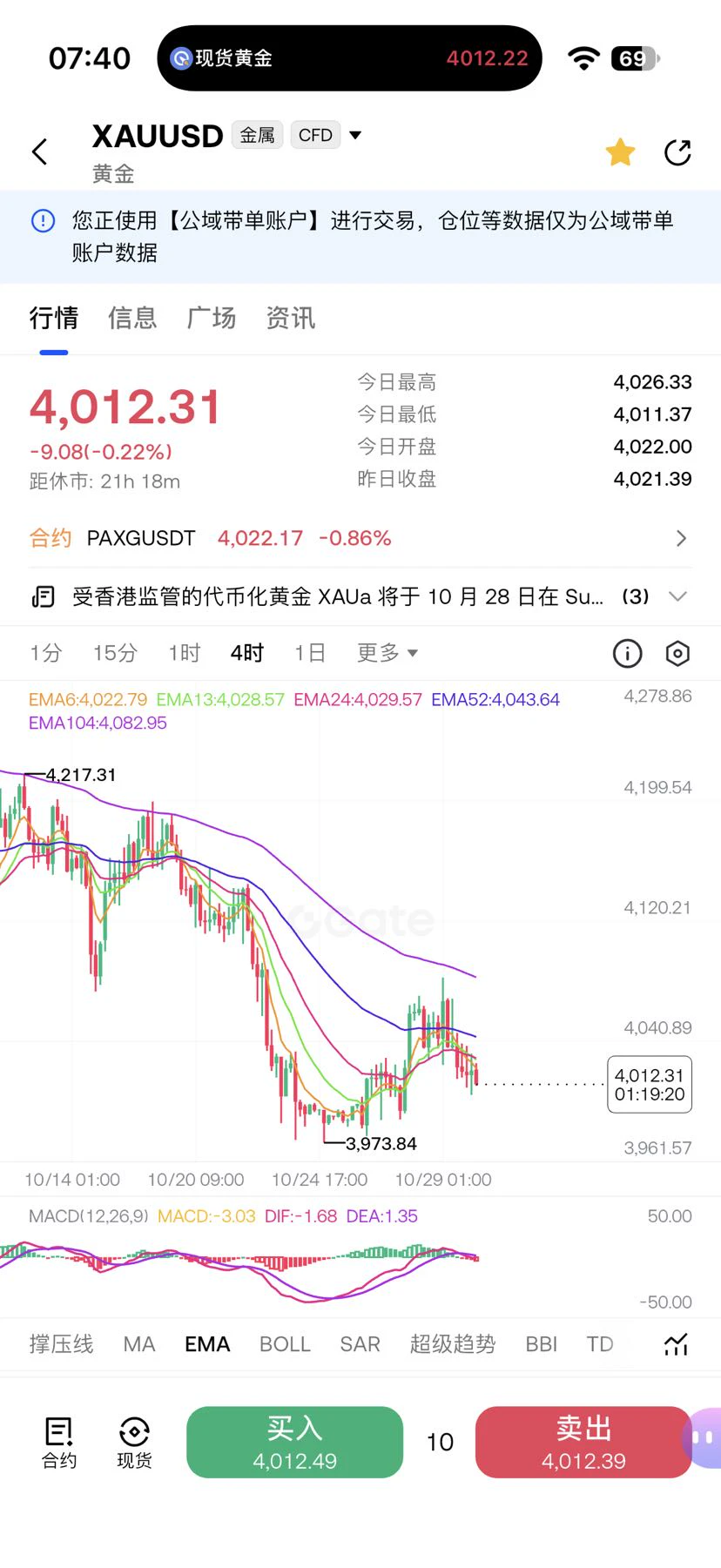Open the indicator settings chart icon
The width and height of the screenshot is (721, 1568).
pos(676,1344)
